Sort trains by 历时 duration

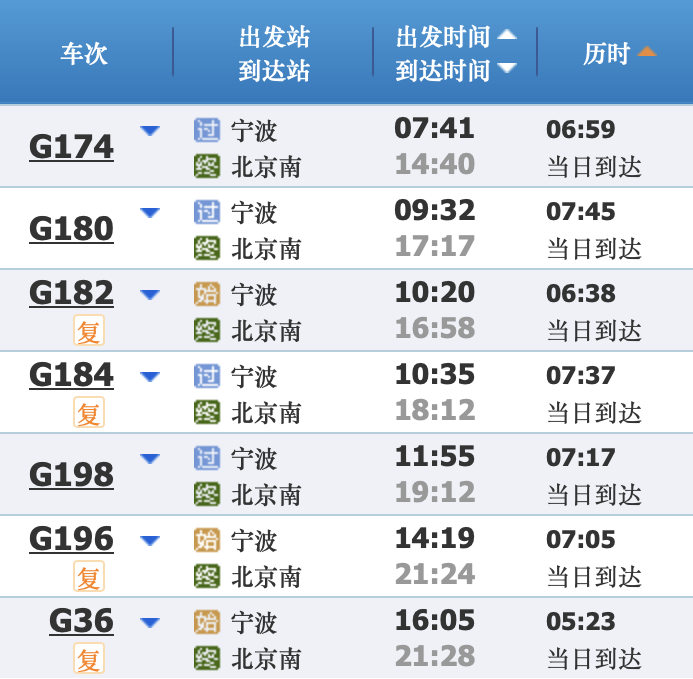(618, 53)
